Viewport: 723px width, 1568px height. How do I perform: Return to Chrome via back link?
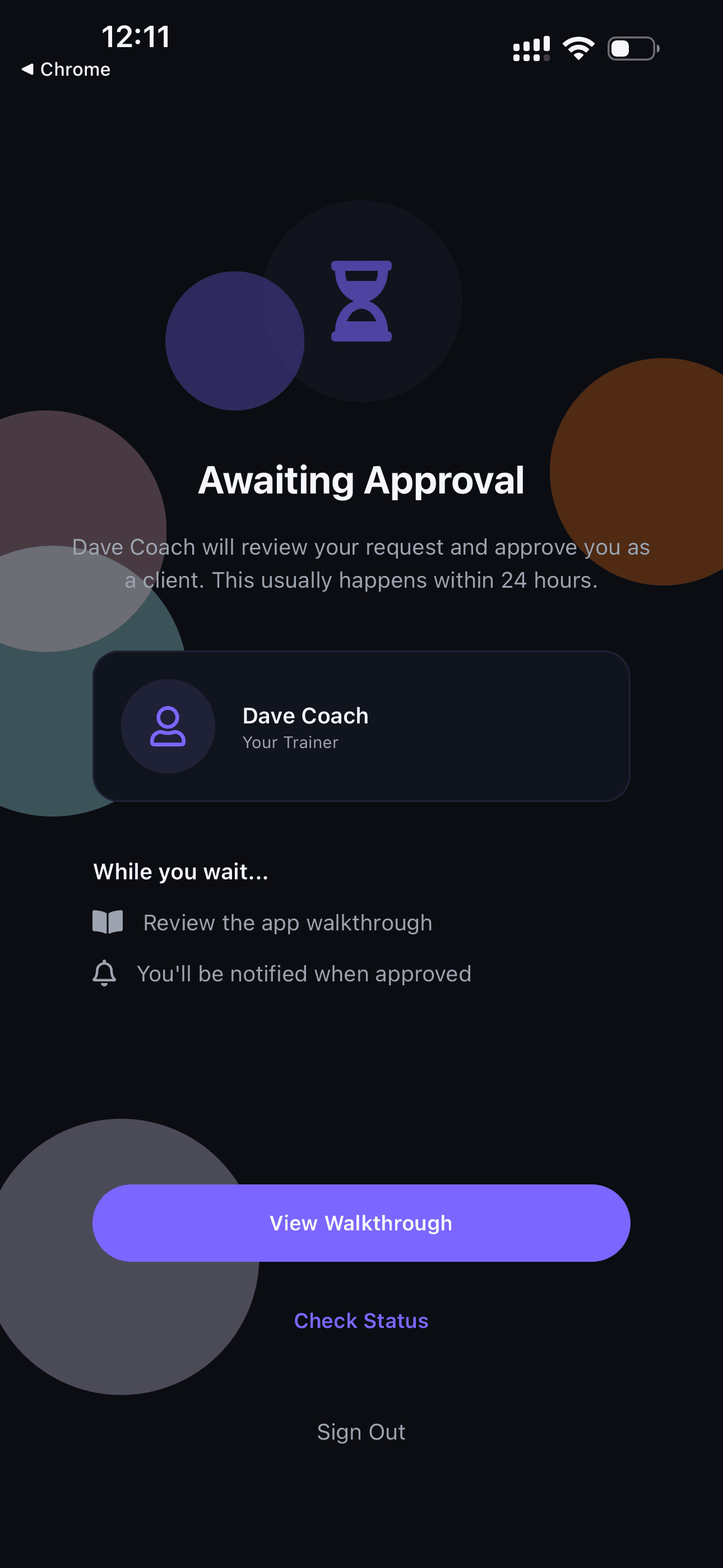click(66, 70)
